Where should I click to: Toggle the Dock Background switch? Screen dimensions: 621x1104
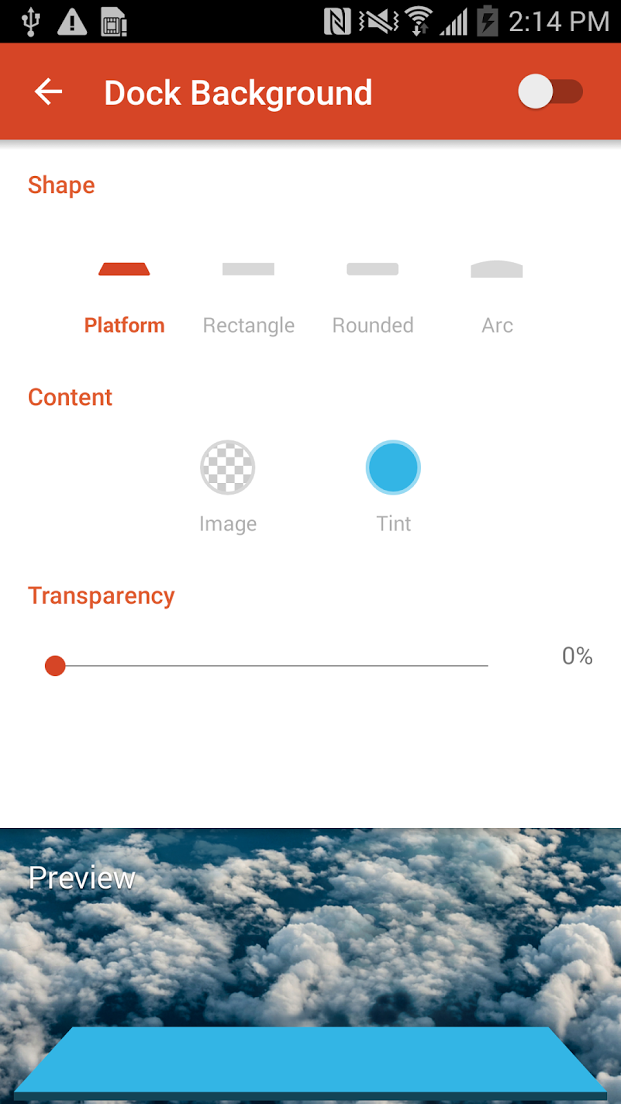coord(551,92)
